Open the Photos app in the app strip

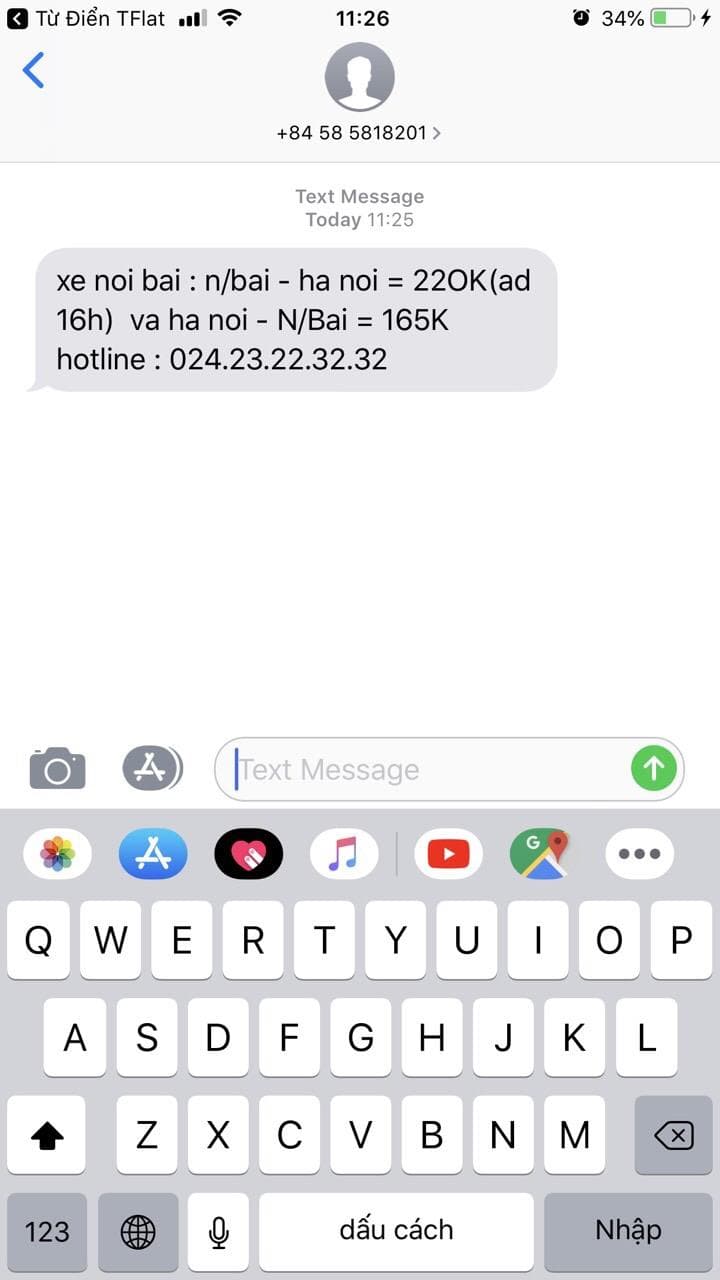coord(57,854)
